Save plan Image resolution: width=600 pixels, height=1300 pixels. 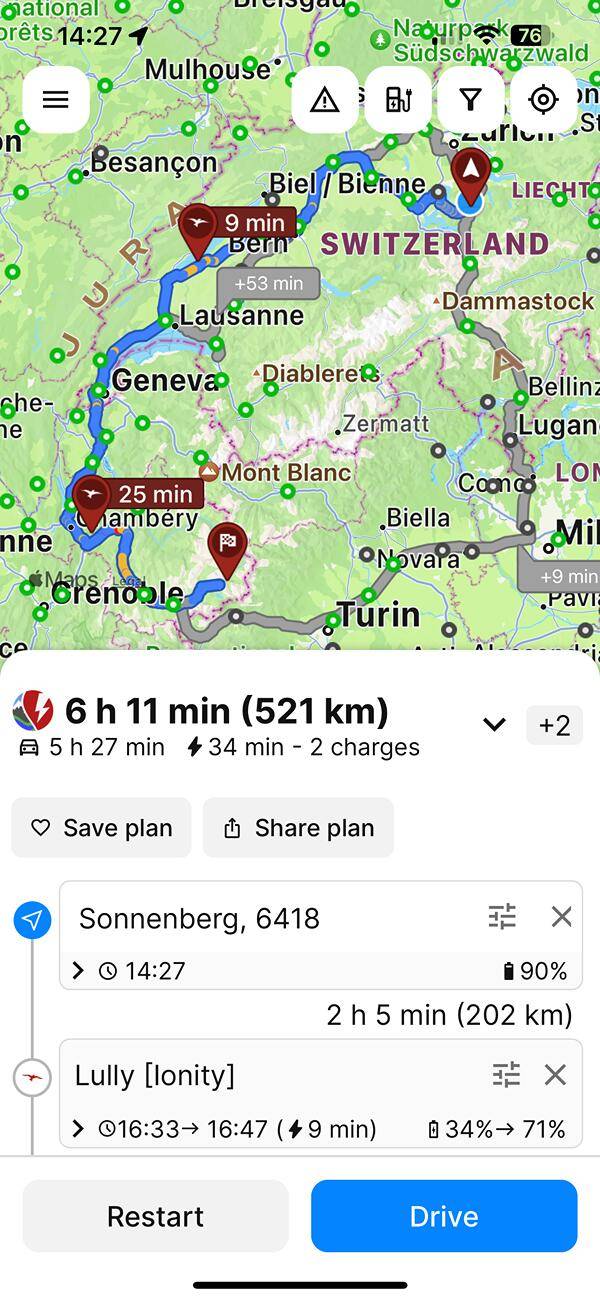coord(101,828)
